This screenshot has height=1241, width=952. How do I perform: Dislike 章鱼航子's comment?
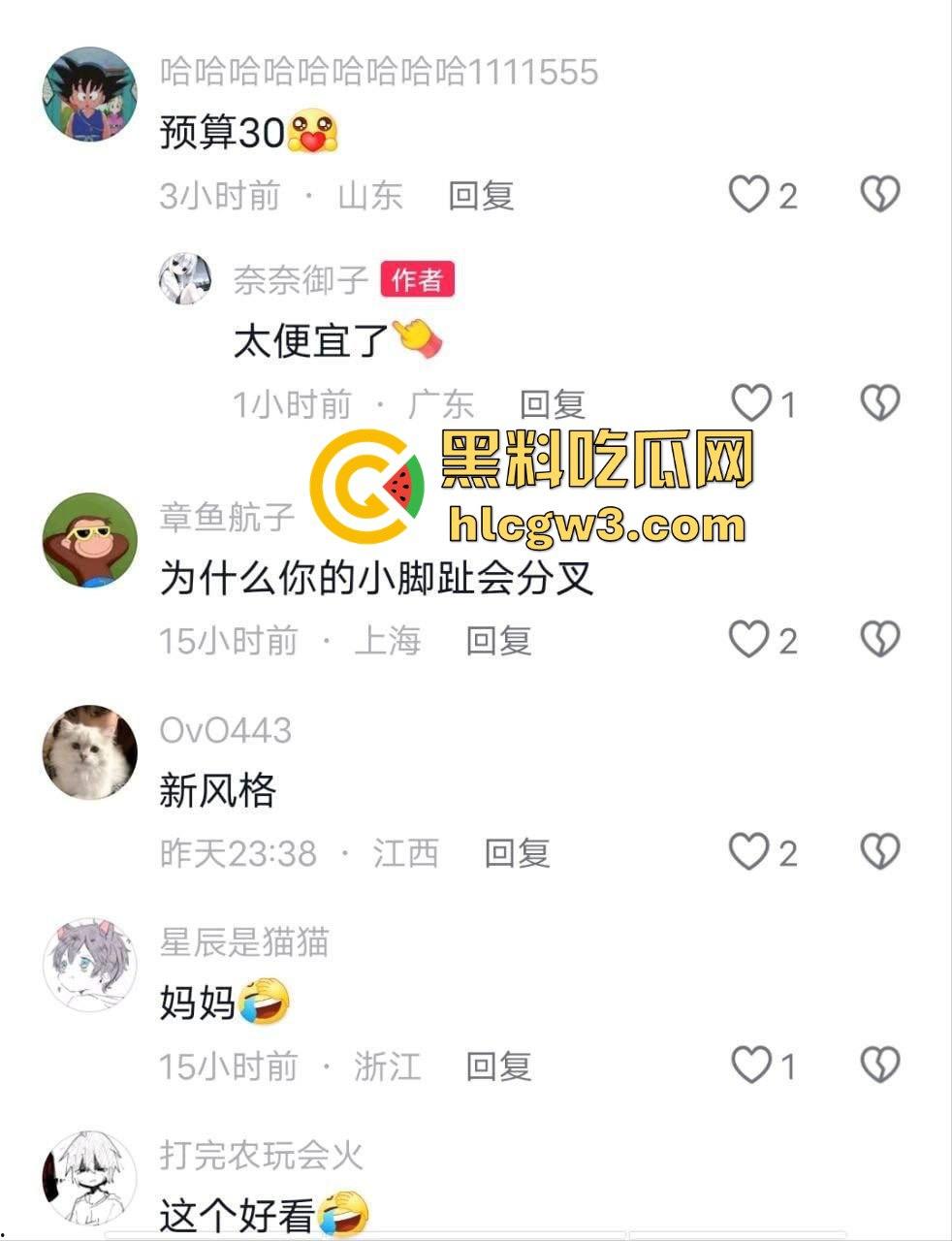coord(880,640)
